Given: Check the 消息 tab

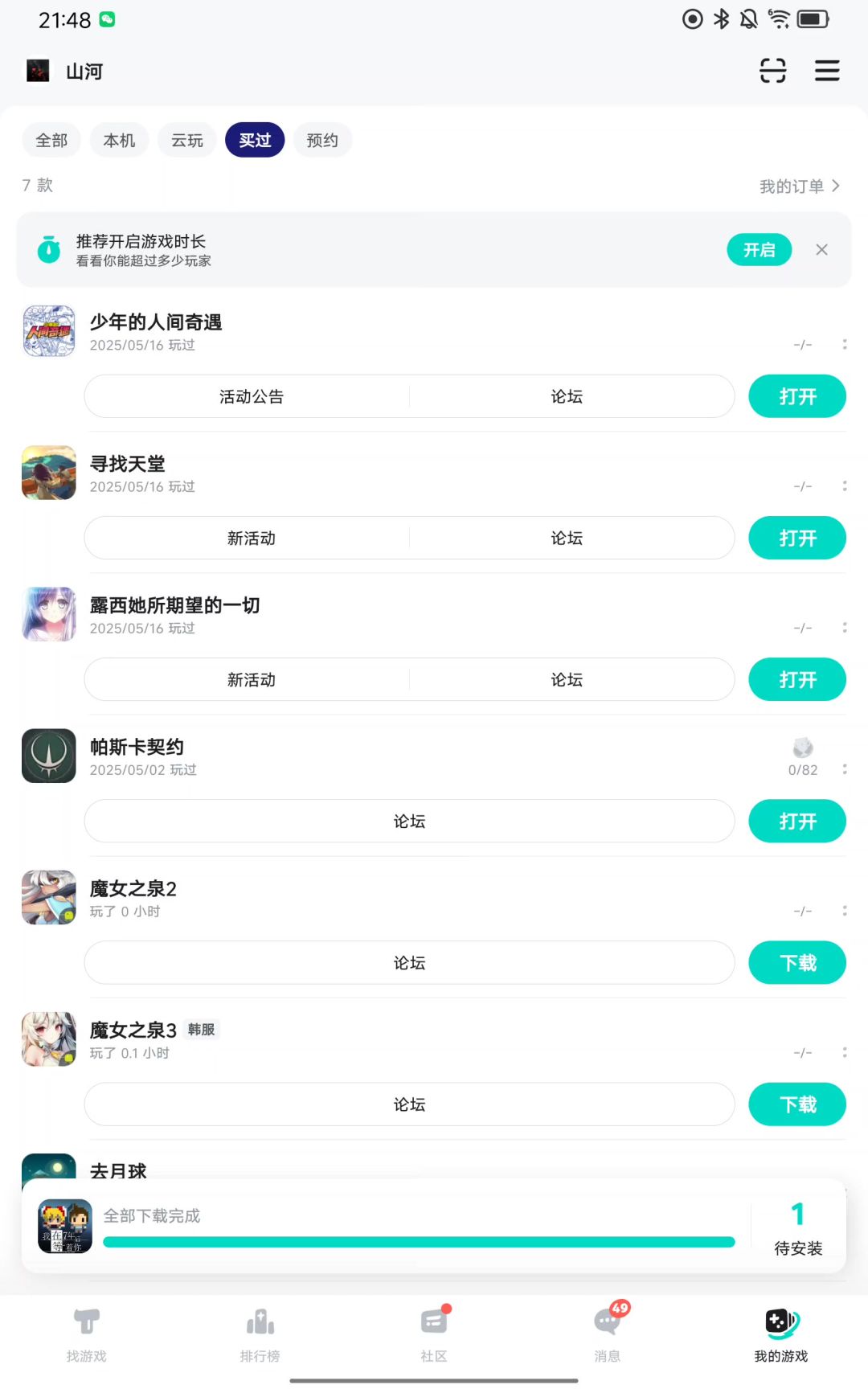Looking at the screenshot, I should (608, 1335).
